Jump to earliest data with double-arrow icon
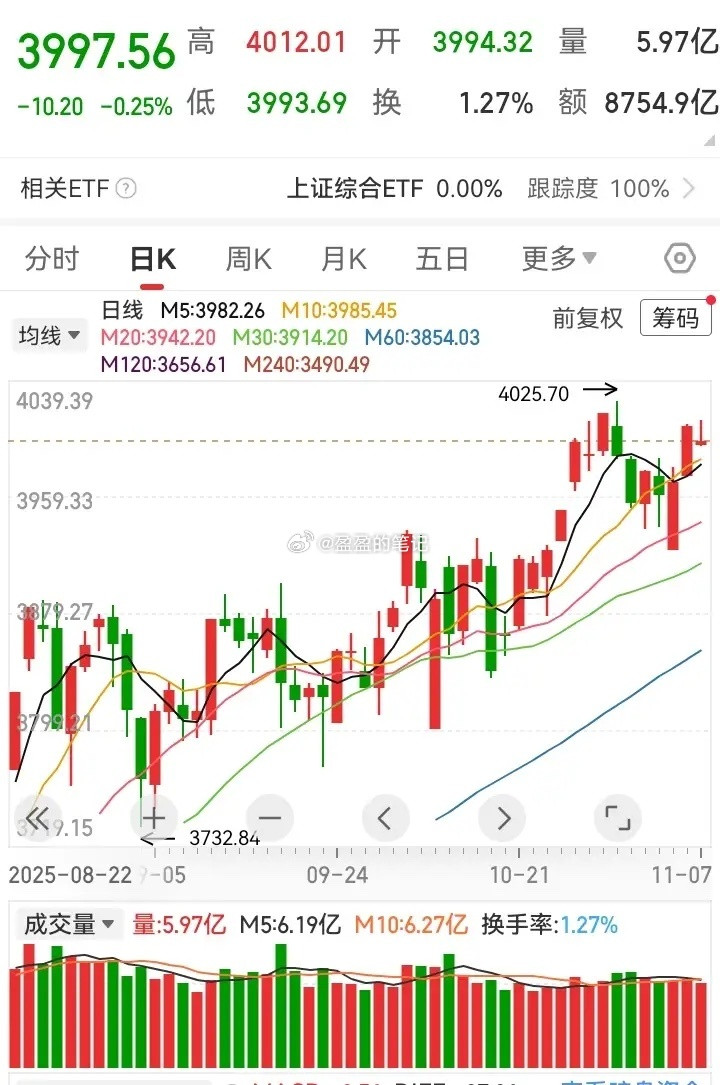This screenshot has width=720, height=1085. point(37,818)
